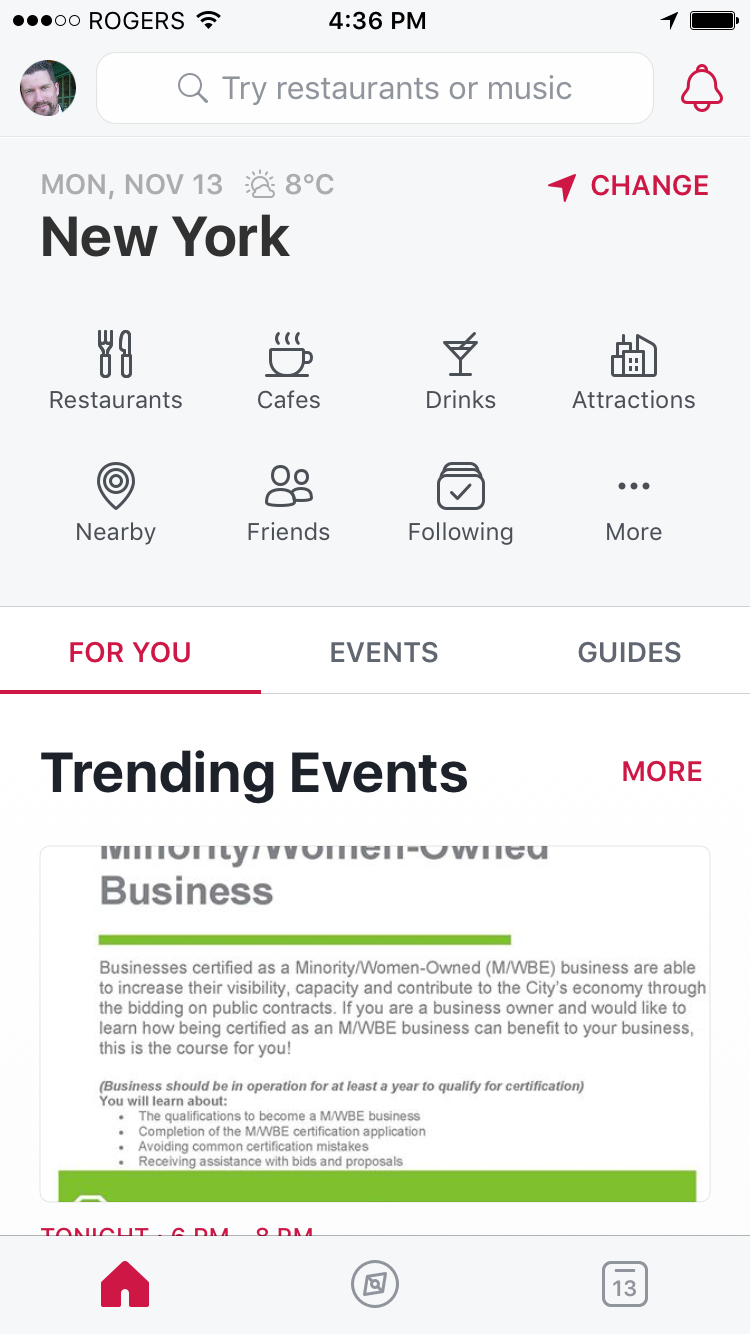Tap the restaurants or music search box

pos(375,88)
